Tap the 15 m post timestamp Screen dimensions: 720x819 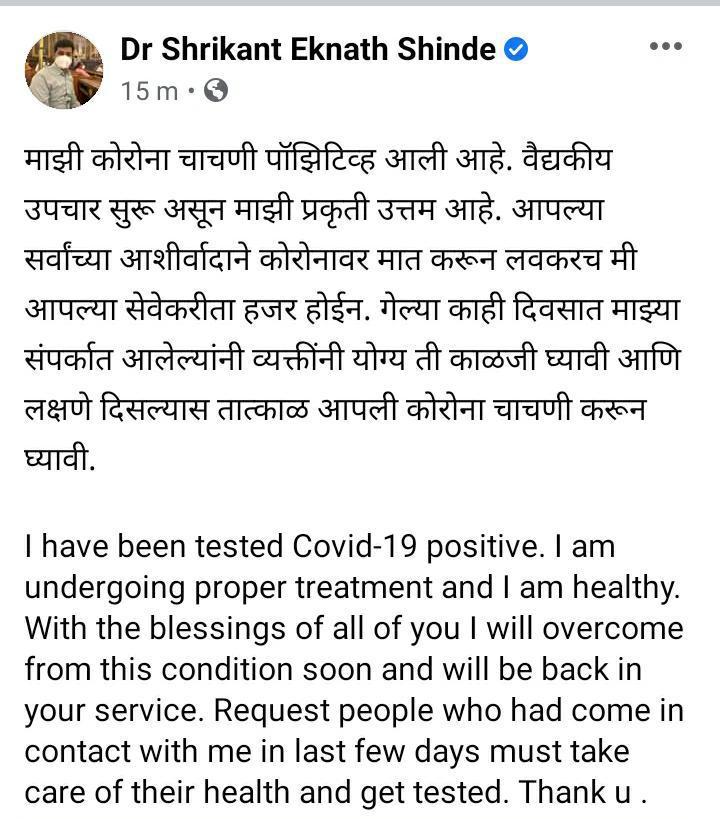149,91
